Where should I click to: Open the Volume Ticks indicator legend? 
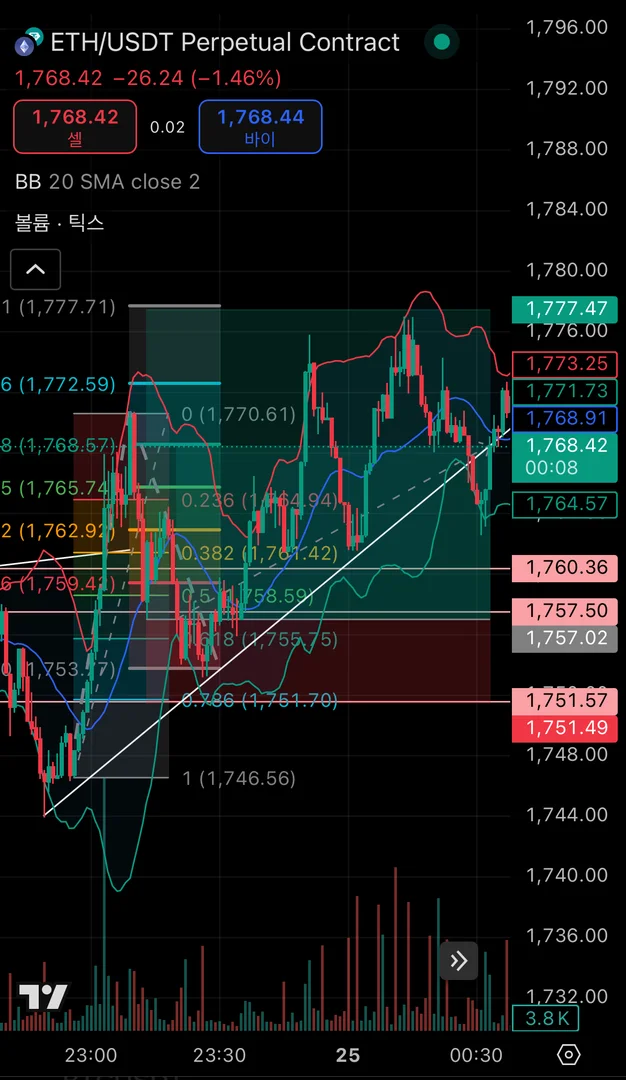(60, 222)
